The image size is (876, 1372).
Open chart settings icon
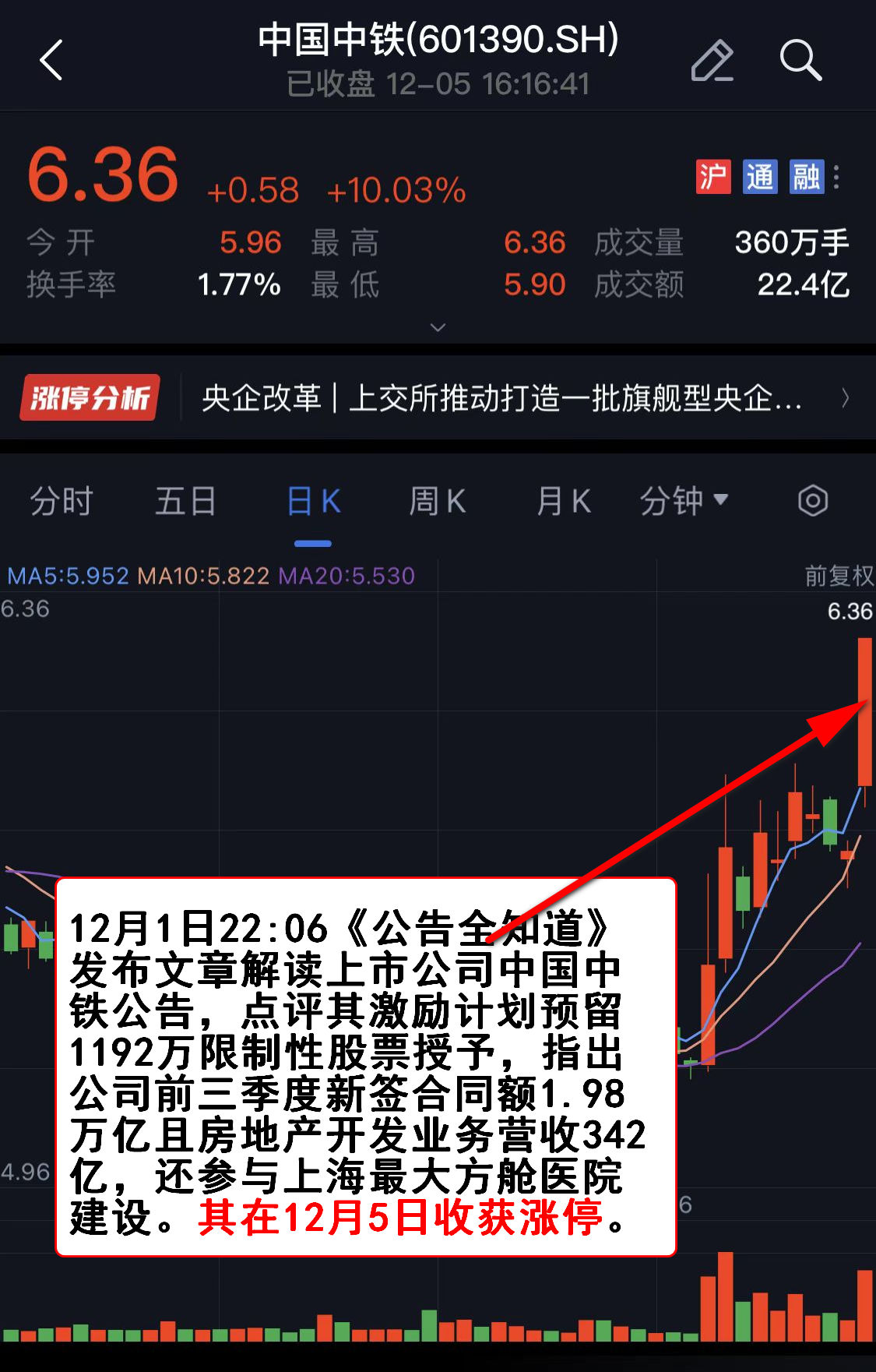click(812, 501)
